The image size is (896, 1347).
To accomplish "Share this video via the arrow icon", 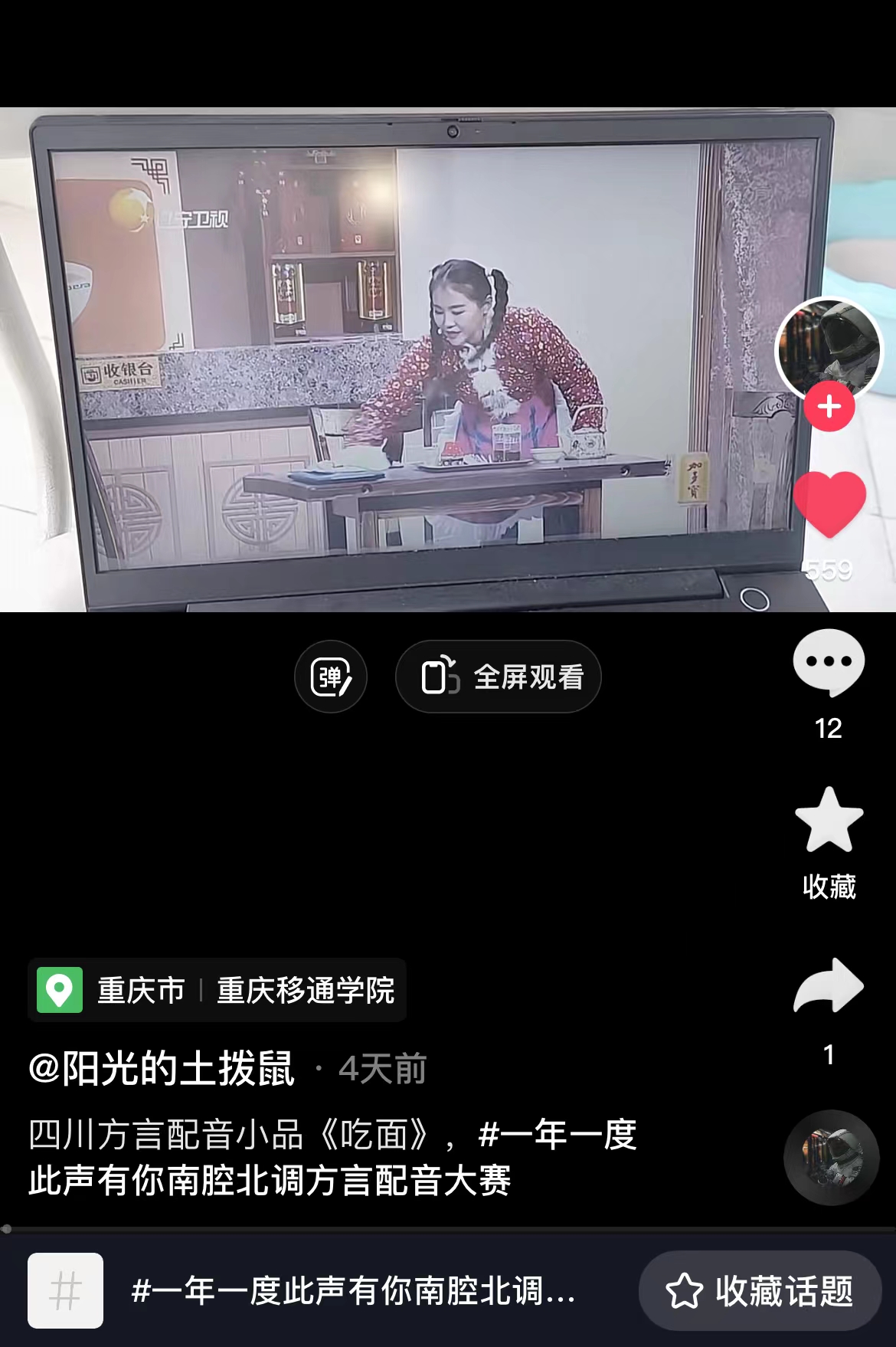I will (x=829, y=987).
